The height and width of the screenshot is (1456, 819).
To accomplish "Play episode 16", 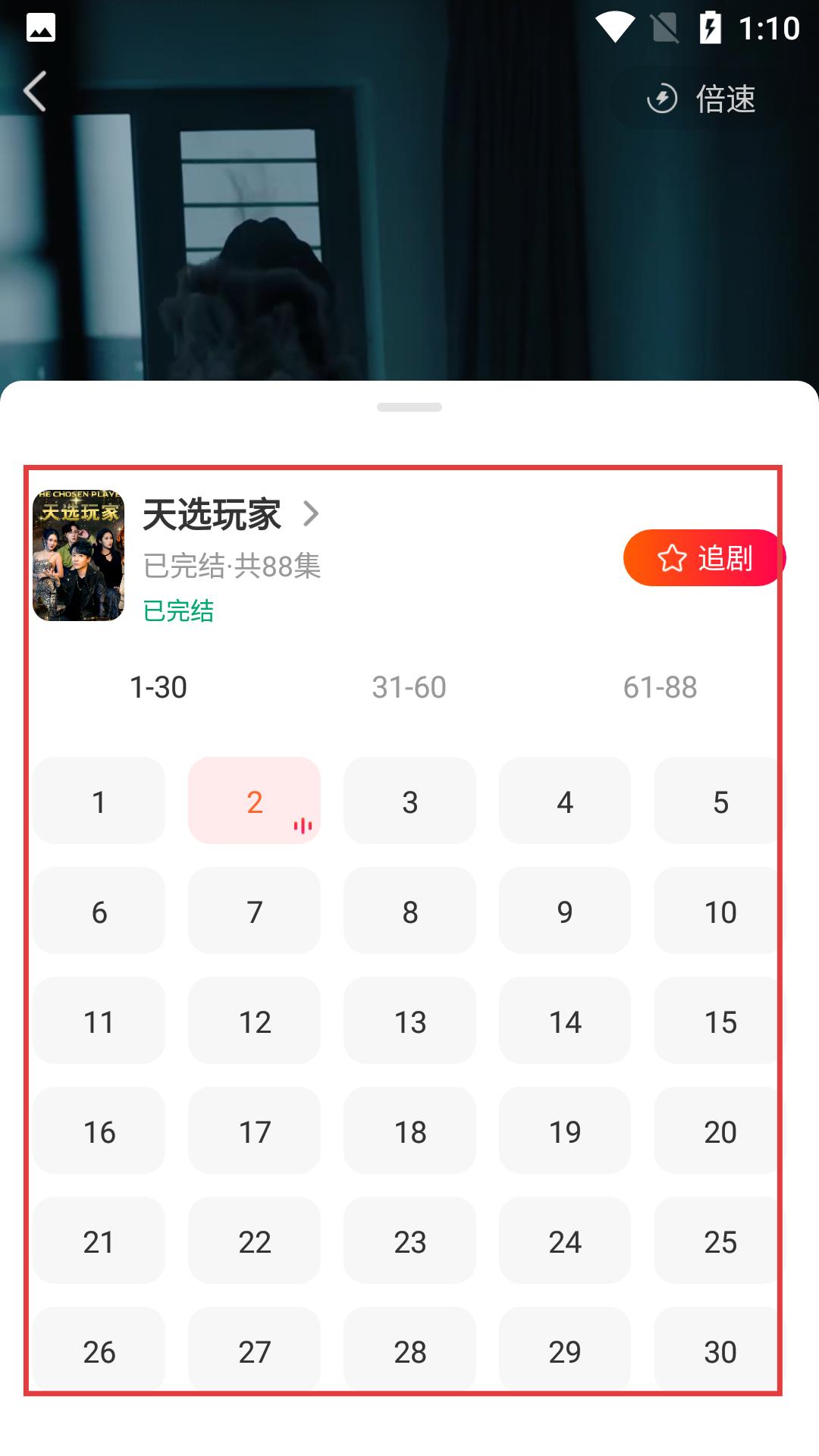I will click(x=99, y=1131).
